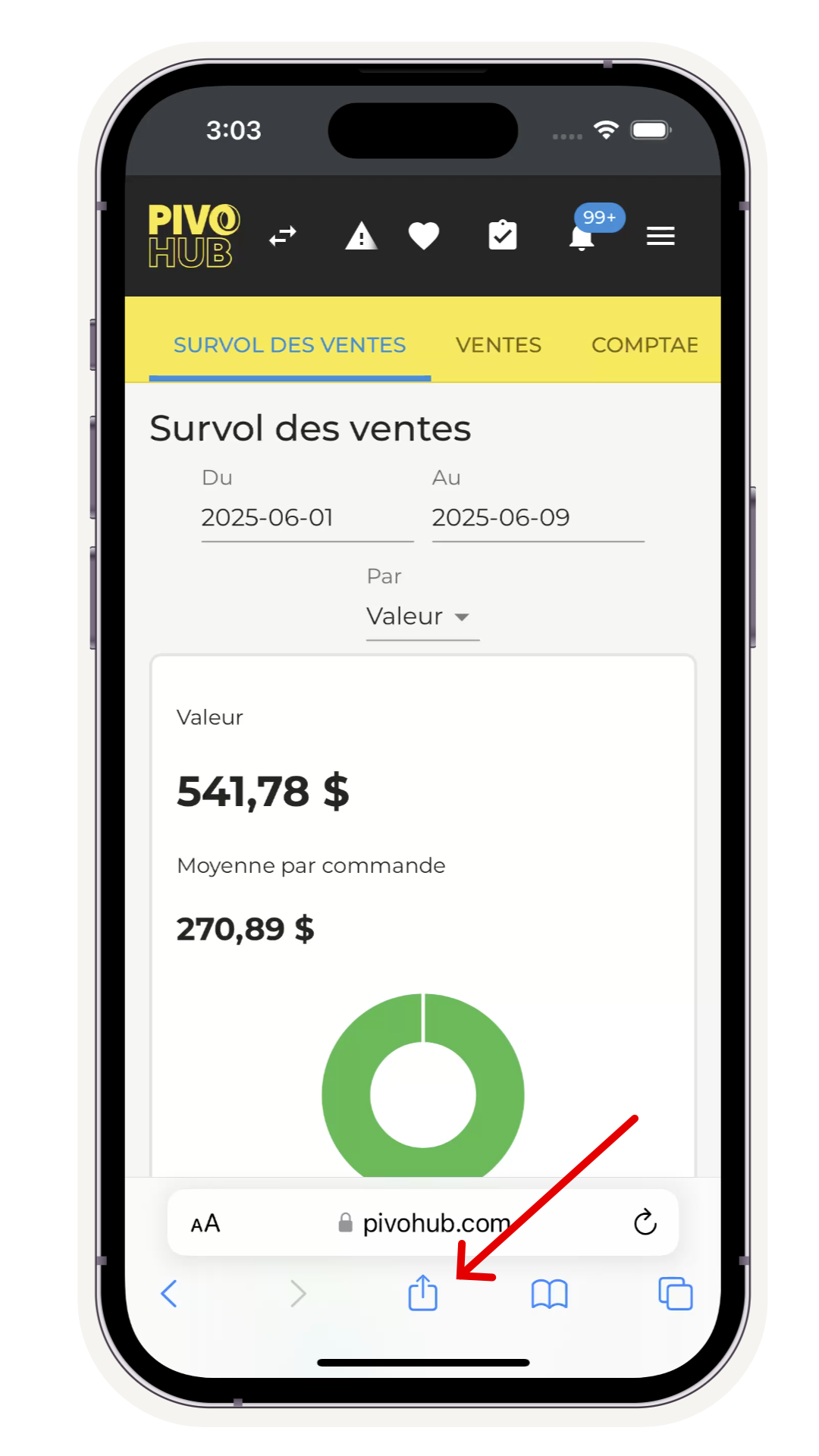Switch to the Ventes tab

point(498,345)
